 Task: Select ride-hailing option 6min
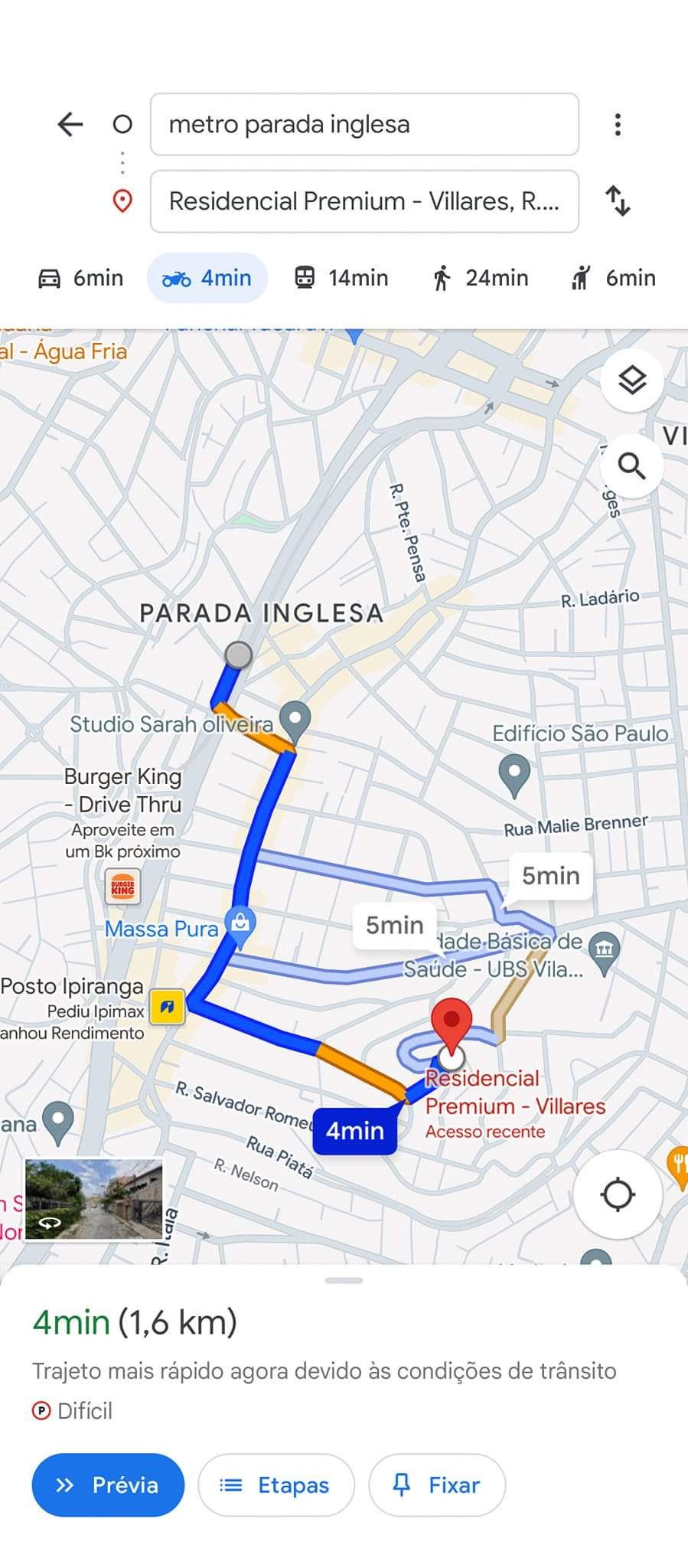click(x=614, y=278)
